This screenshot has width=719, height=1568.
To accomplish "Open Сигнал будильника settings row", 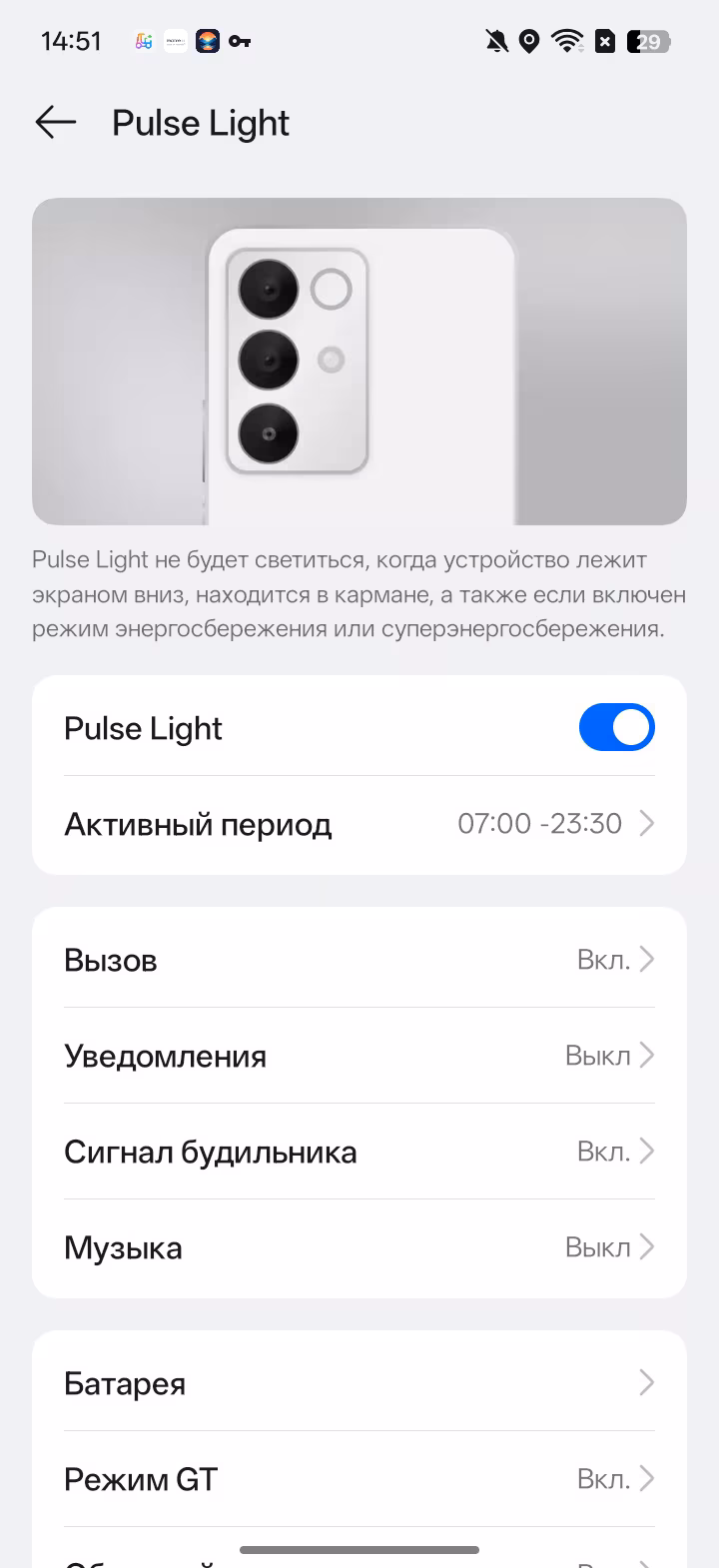I will [359, 1151].
